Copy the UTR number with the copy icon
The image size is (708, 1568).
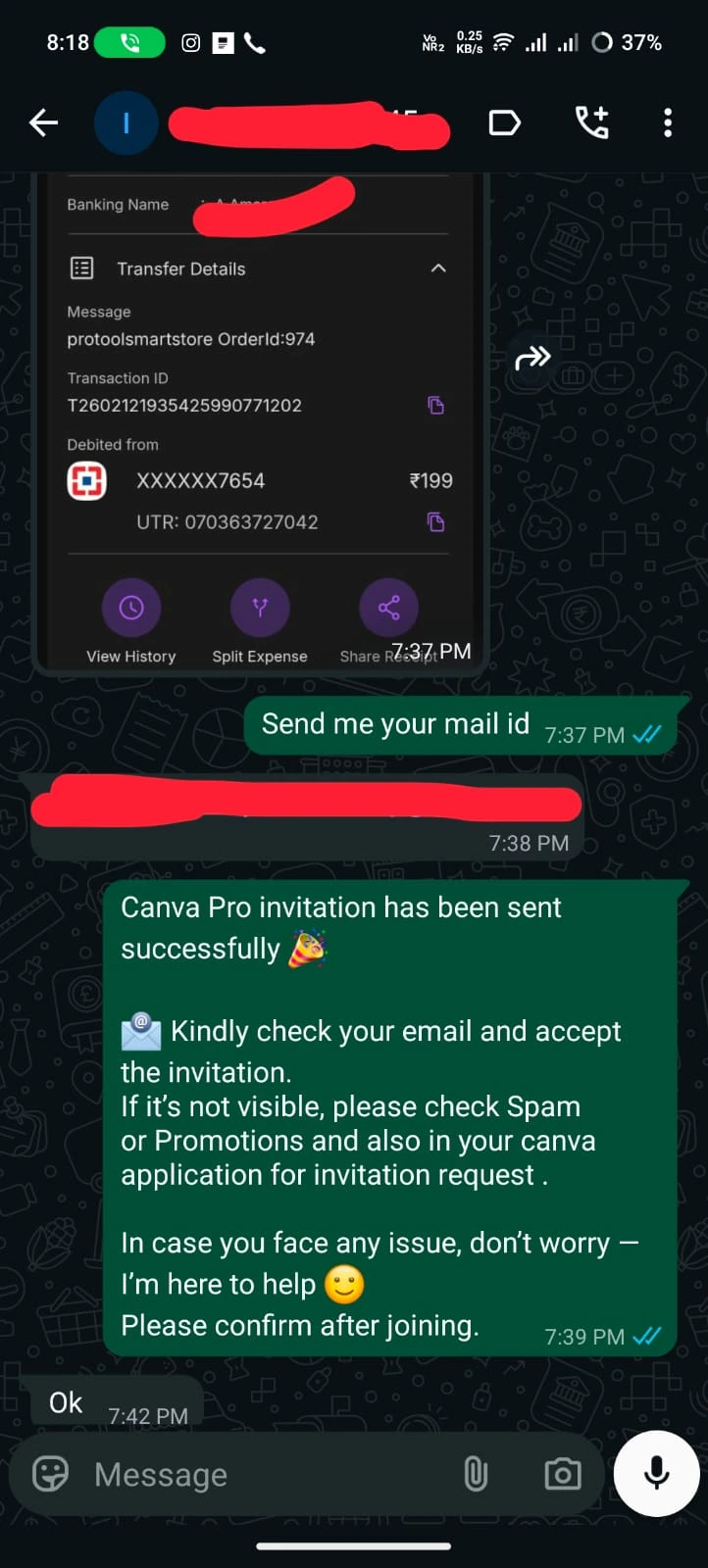tap(436, 522)
